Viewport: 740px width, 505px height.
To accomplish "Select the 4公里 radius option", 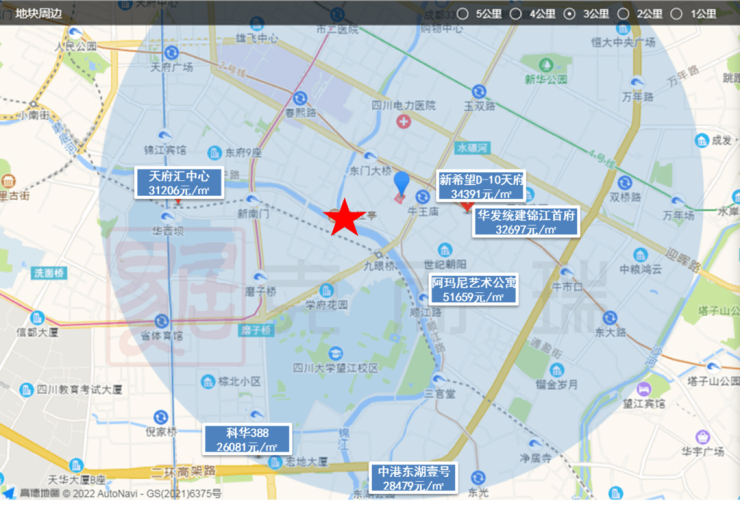I will click(x=516, y=14).
